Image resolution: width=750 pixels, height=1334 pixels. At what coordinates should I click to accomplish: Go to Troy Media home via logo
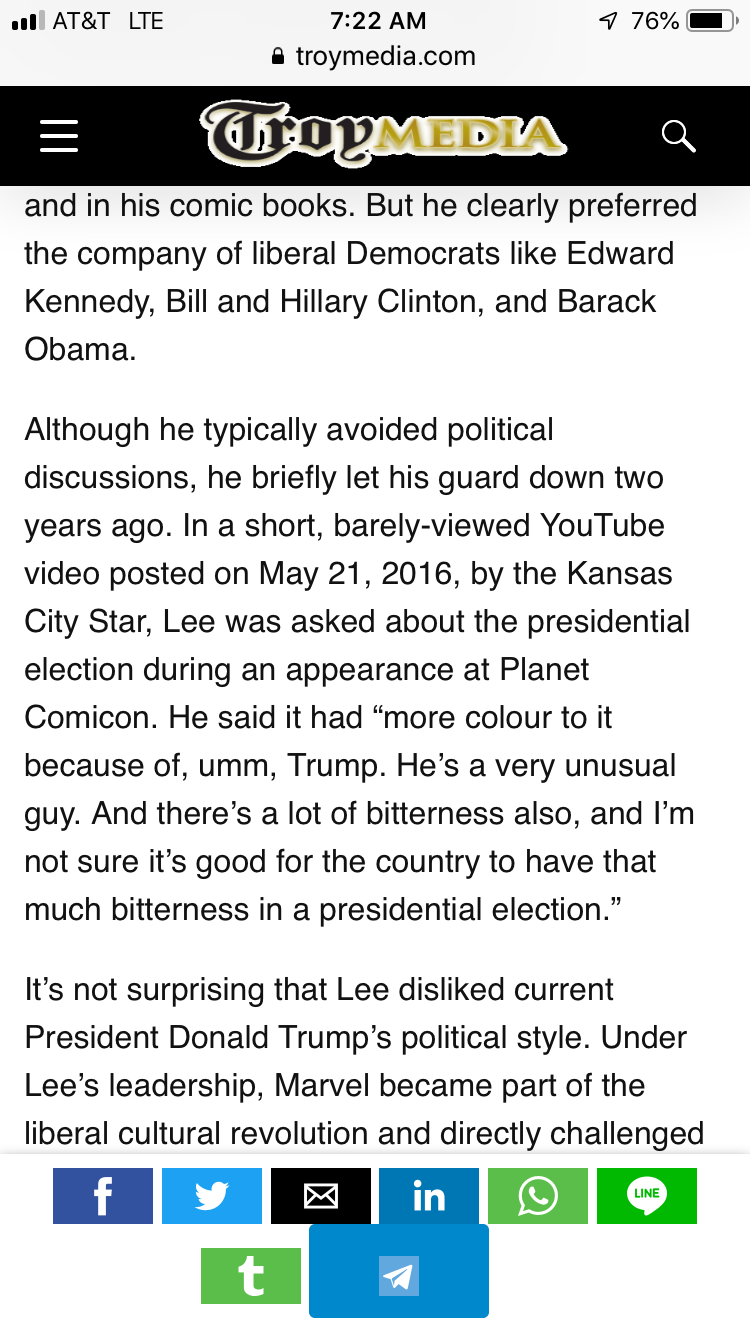click(383, 135)
